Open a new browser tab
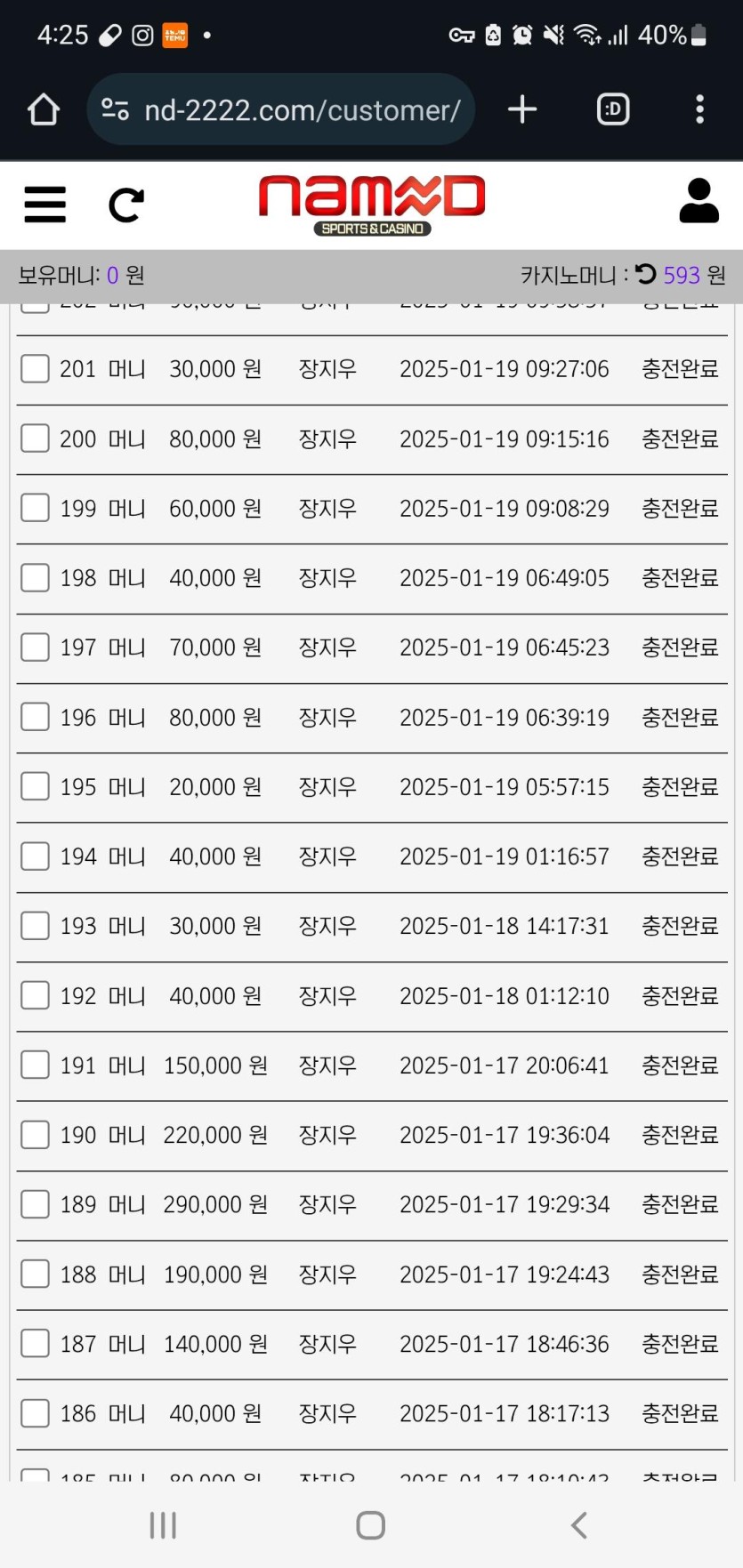Screen dimensions: 743x1568 [x=522, y=109]
